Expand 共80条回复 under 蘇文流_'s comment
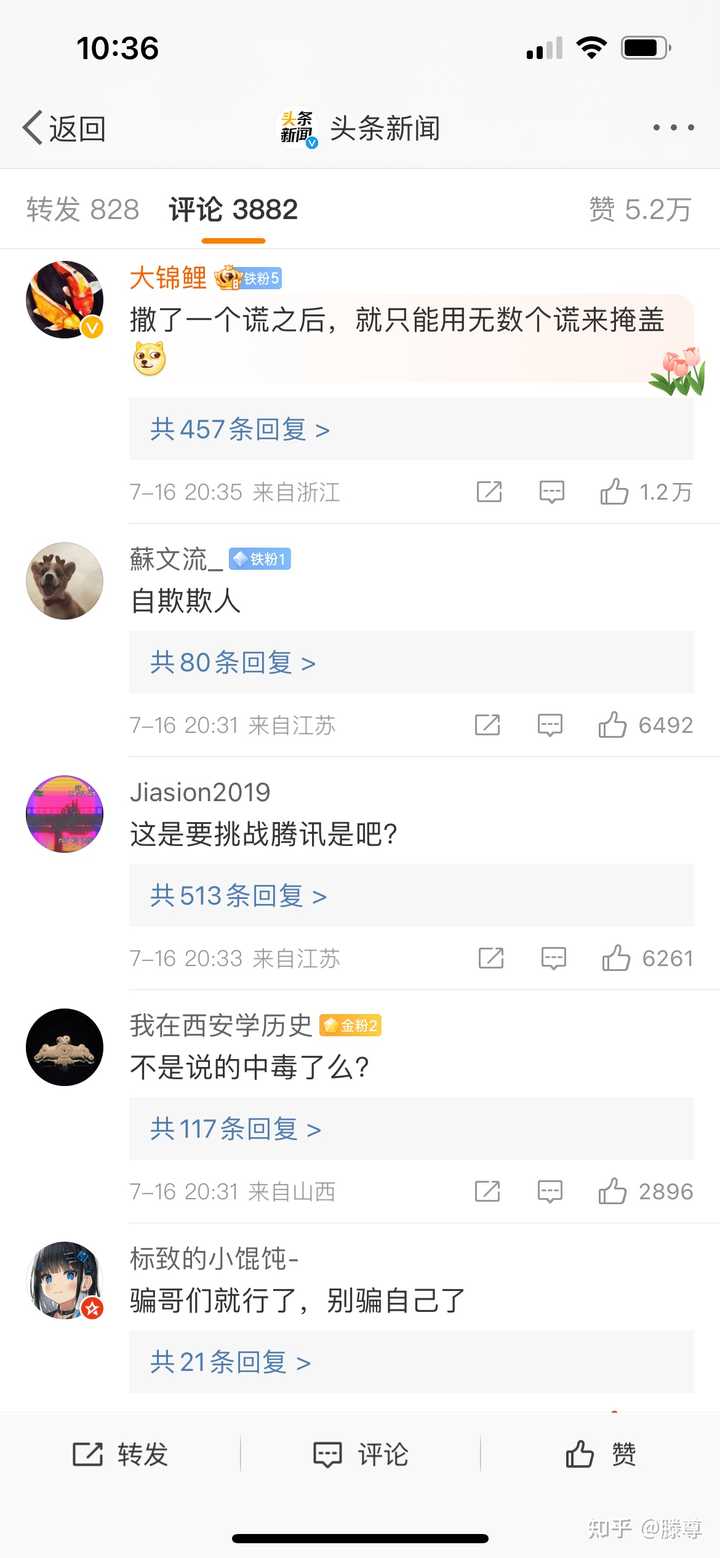The width and height of the screenshot is (720, 1558). click(233, 662)
